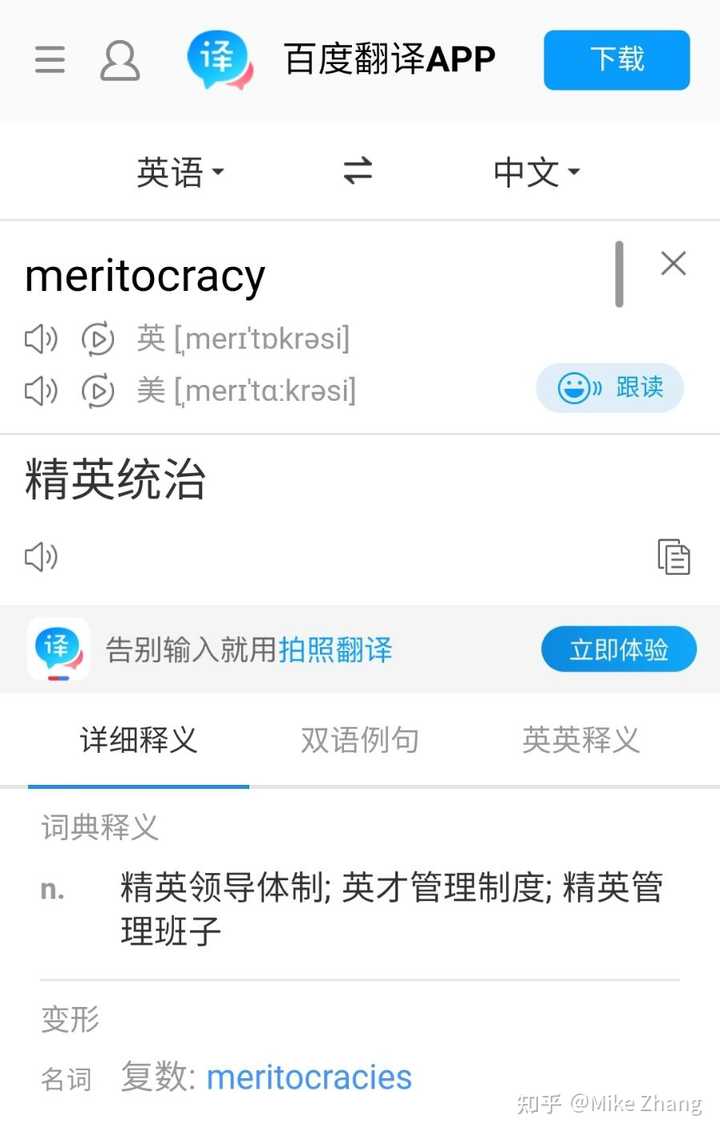The image size is (720, 1136).
Task: Click the plural form meritocracies link
Action: point(309,1077)
